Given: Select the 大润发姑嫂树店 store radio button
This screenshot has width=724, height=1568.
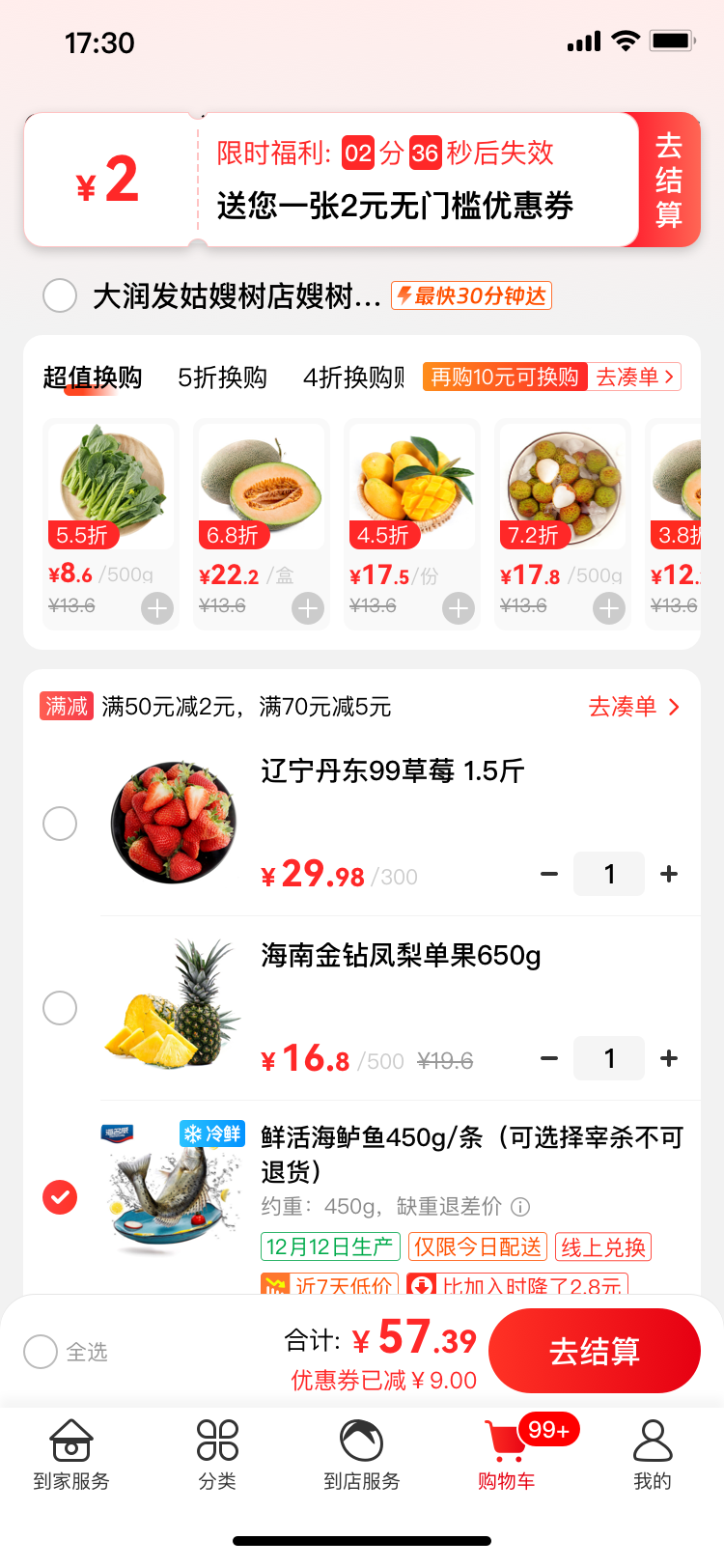Looking at the screenshot, I should pos(60,295).
